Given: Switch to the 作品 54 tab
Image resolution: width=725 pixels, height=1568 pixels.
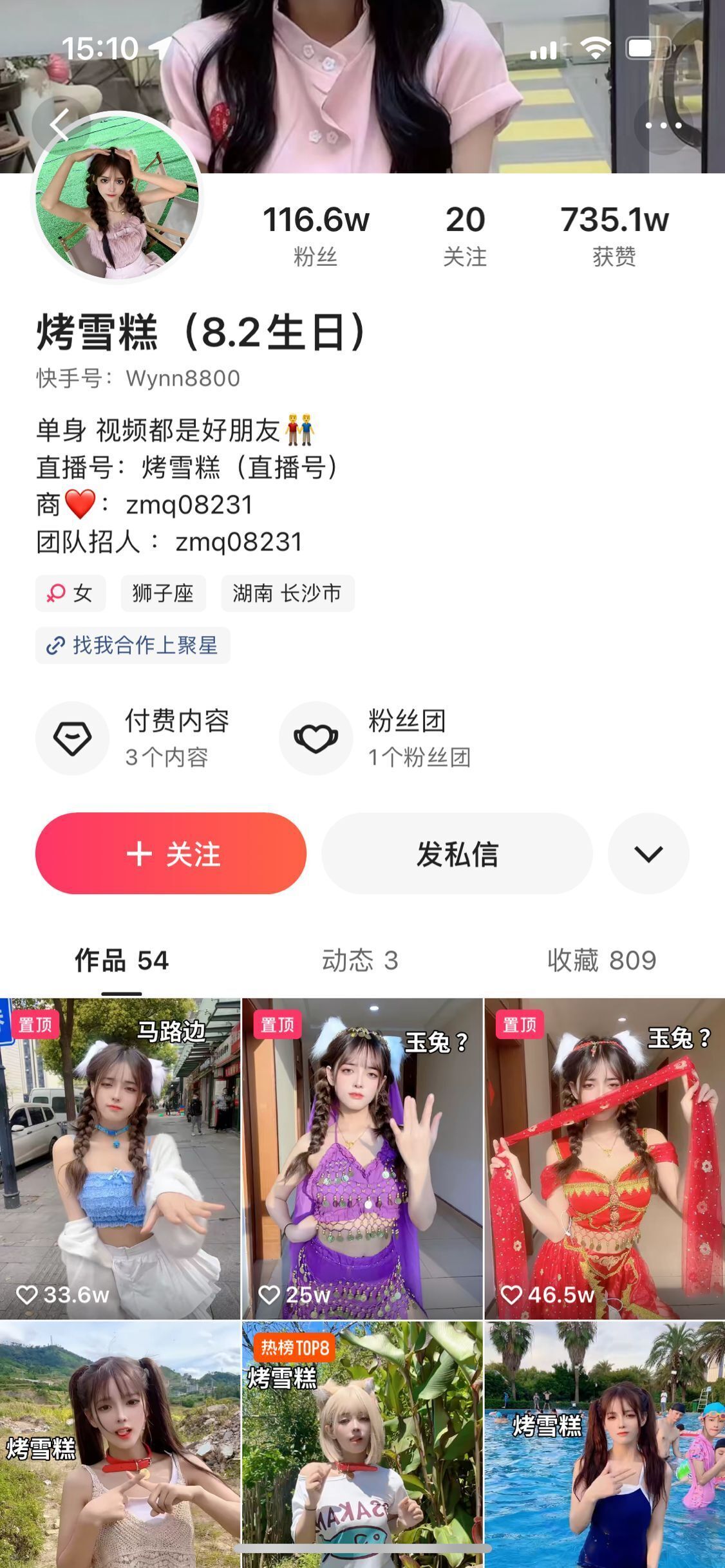Looking at the screenshot, I should pos(121,960).
